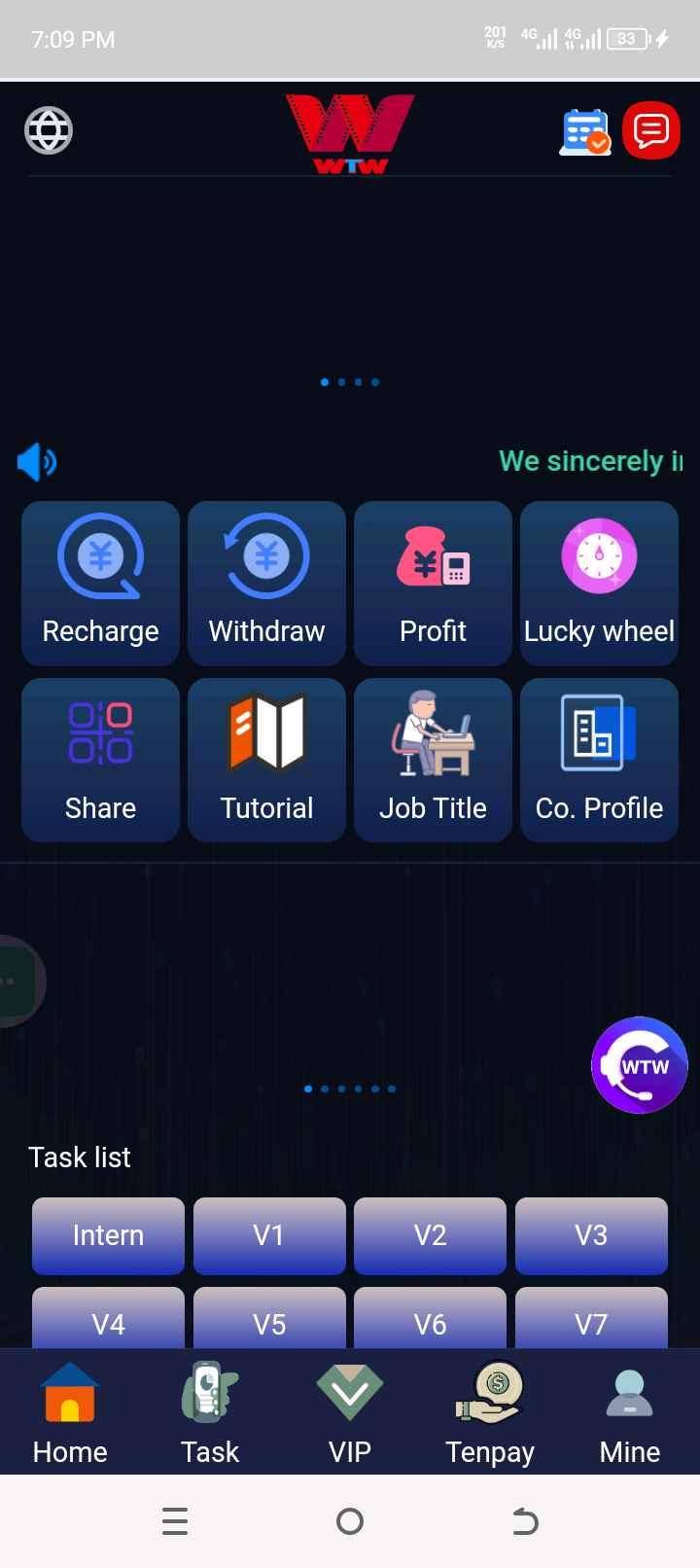
Task: Open the Lucky wheel
Action: click(x=599, y=583)
